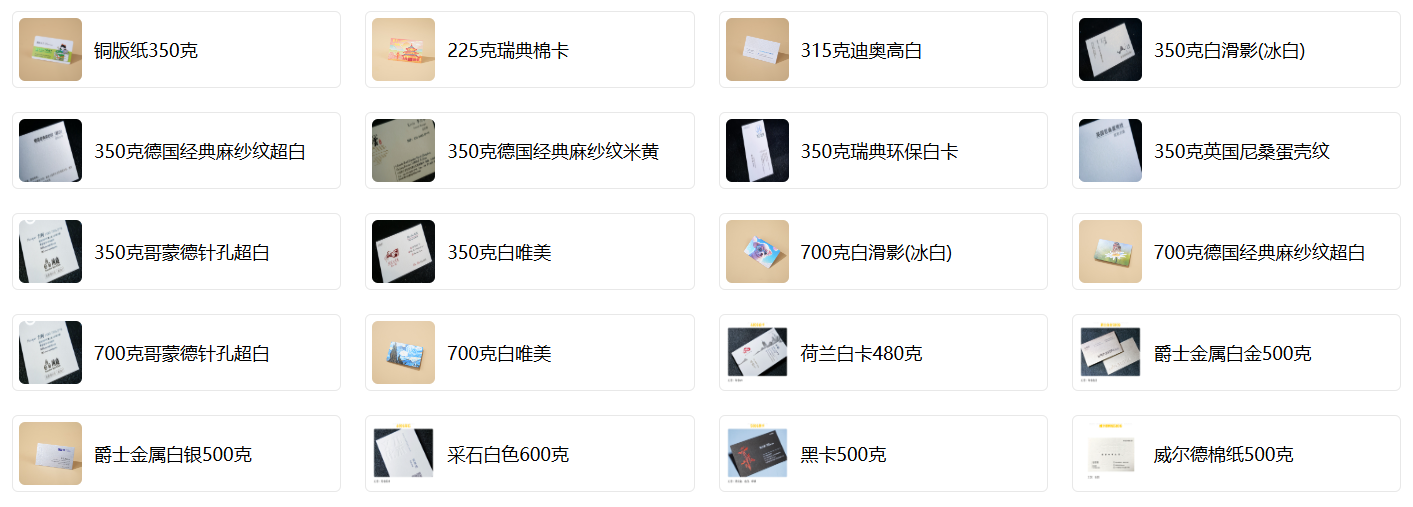
Task: Select the 黑卡500克 option
Action: [x=883, y=454]
